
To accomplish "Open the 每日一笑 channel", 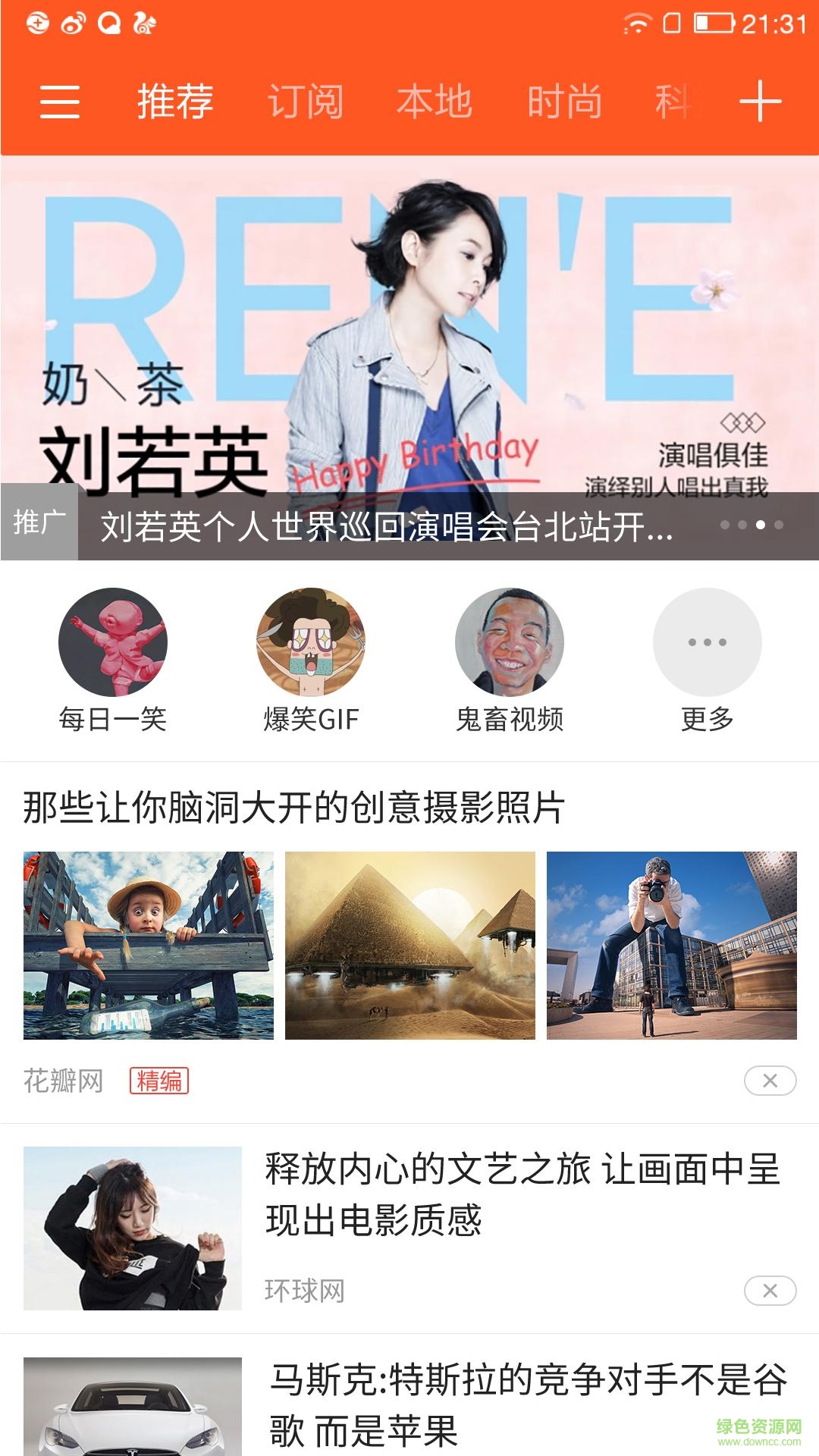I will (x=113, y=660).
